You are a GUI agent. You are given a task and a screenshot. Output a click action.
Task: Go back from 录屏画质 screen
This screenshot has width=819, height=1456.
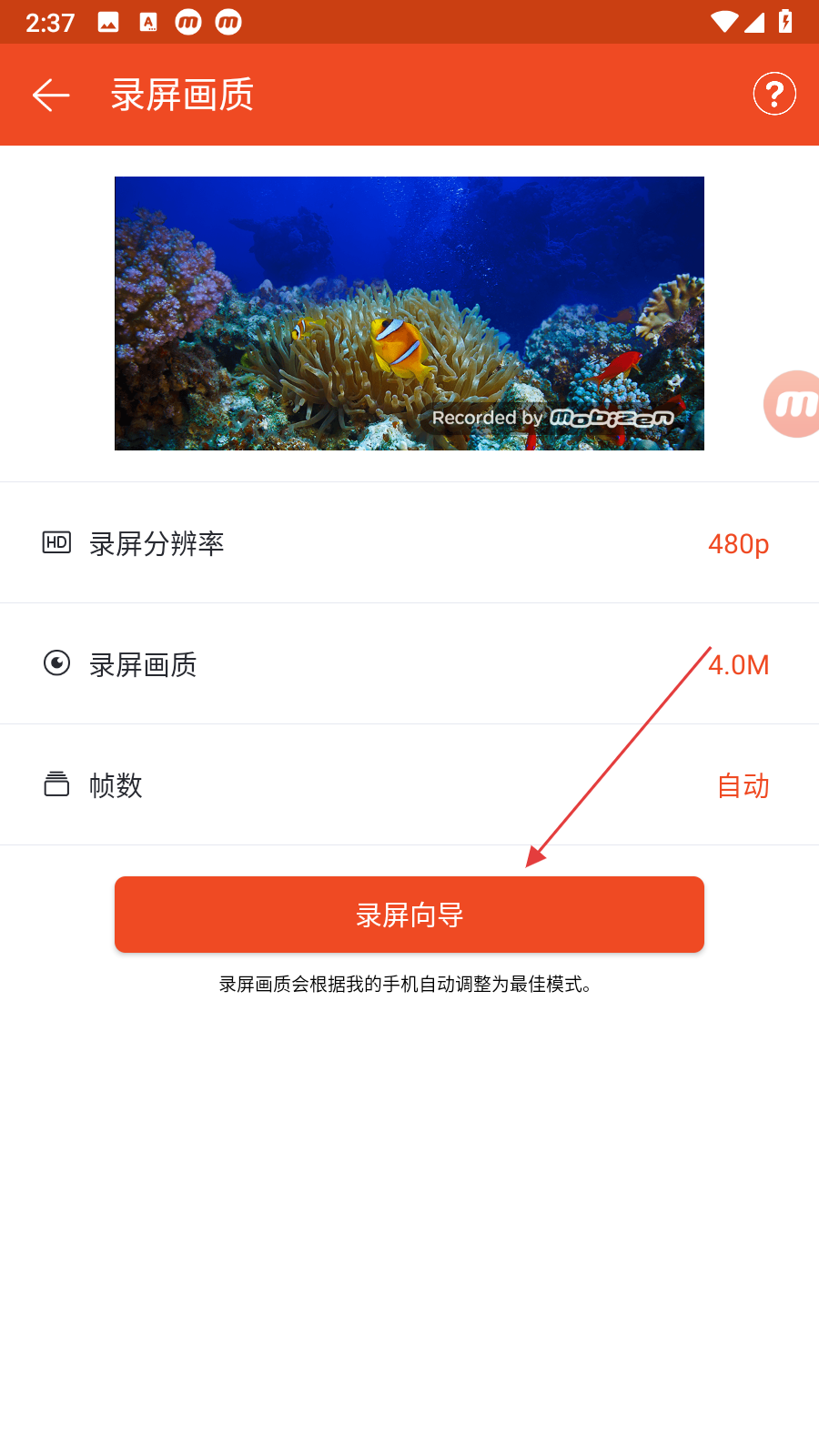click(x=51, y=95)
